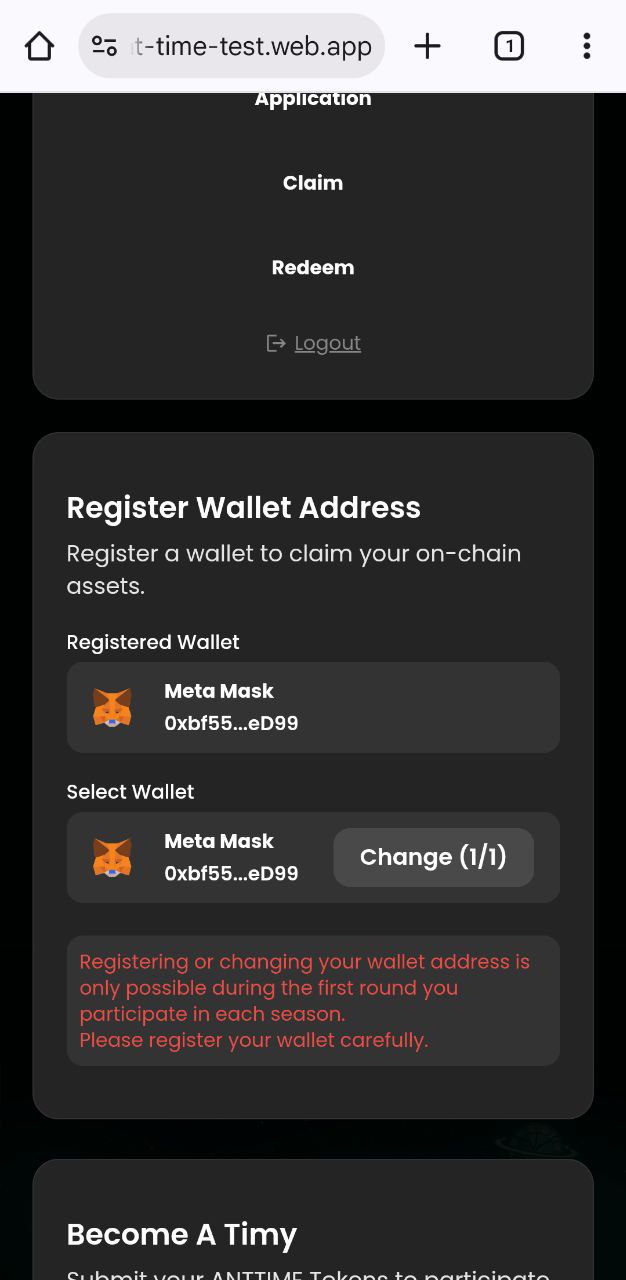Log out of the account
The height and width of the screenshot is (1280, 626).
point(314,343)
